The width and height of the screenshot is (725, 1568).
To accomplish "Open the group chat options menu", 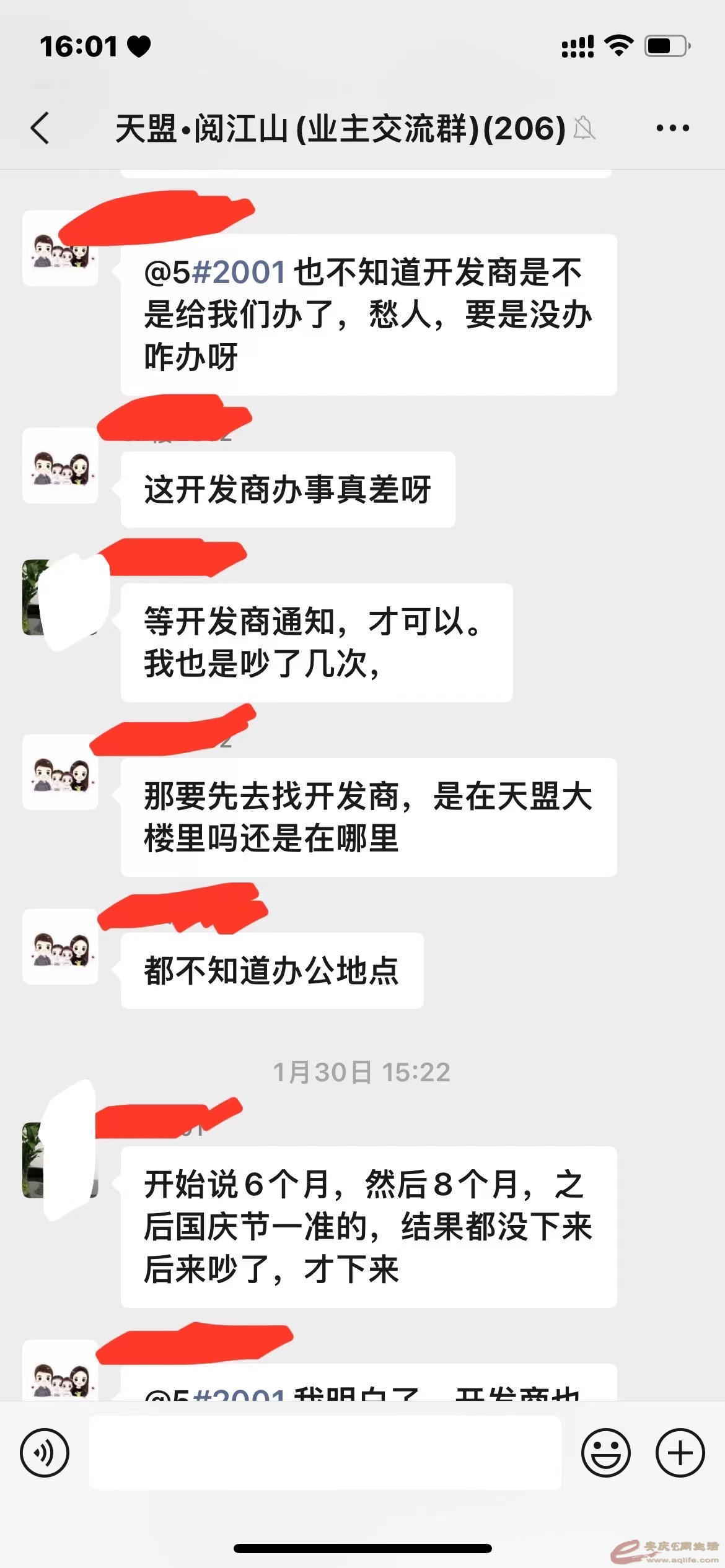I will (672, 128).
